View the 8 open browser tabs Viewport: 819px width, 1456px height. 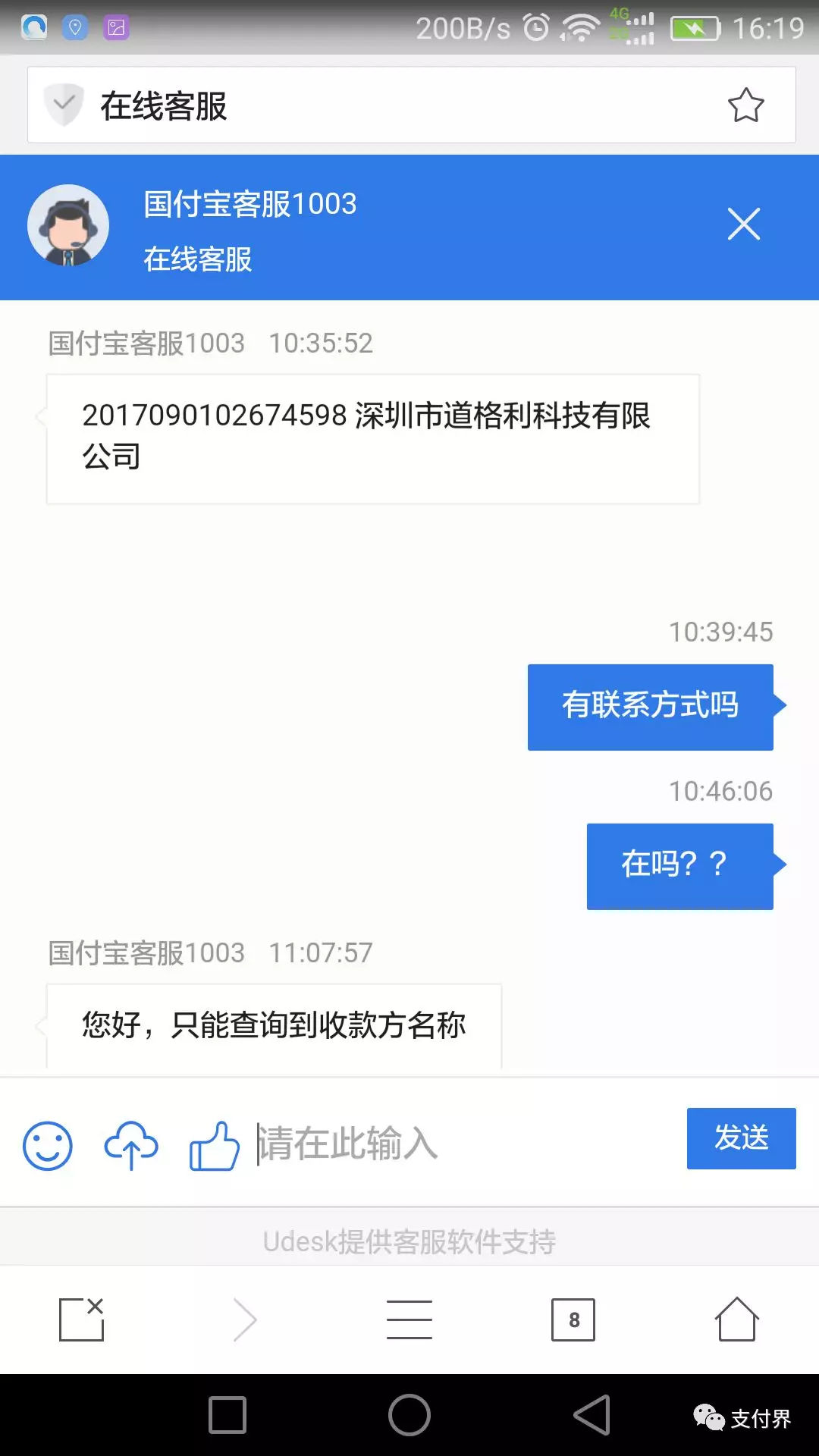click(x=573, y=1319)
